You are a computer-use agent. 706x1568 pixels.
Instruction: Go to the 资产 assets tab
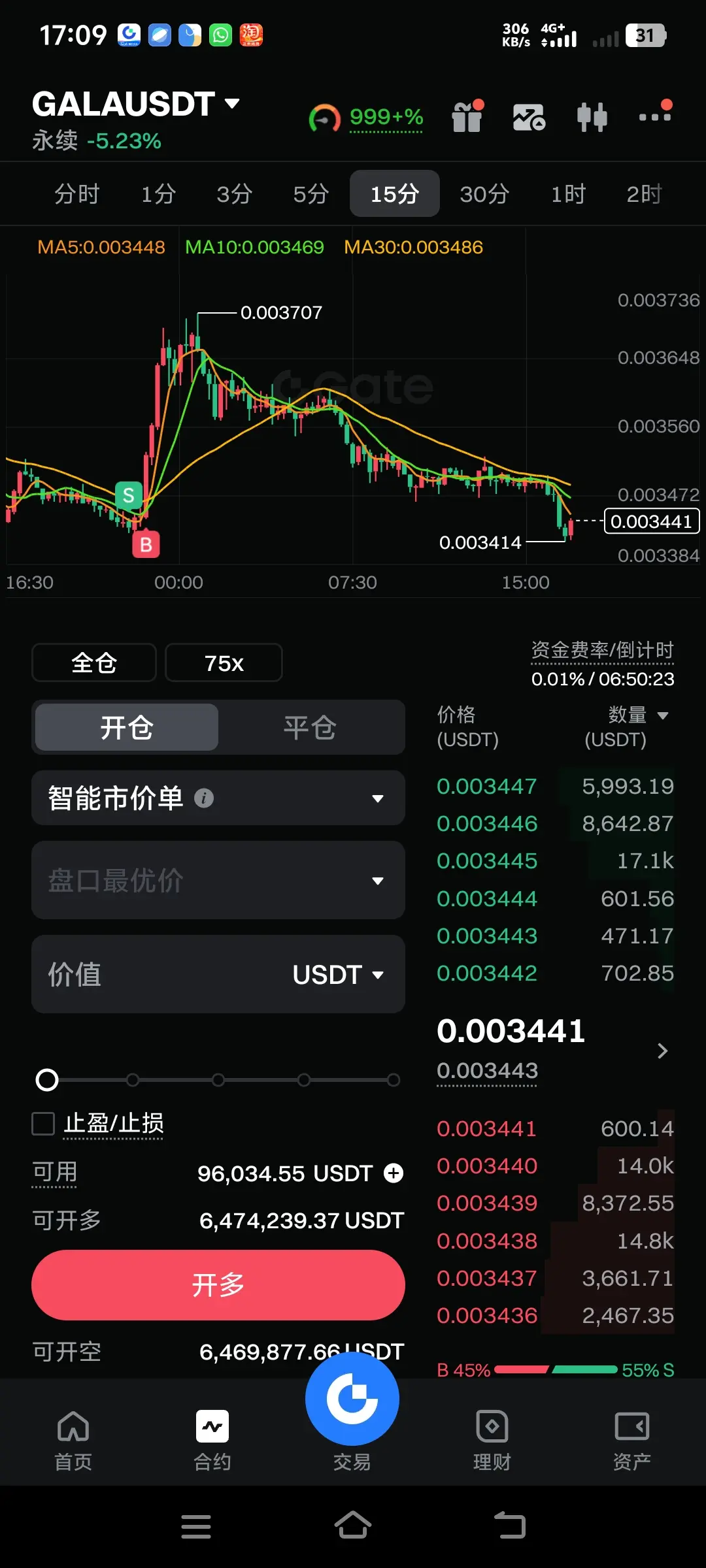point(631,1441)
